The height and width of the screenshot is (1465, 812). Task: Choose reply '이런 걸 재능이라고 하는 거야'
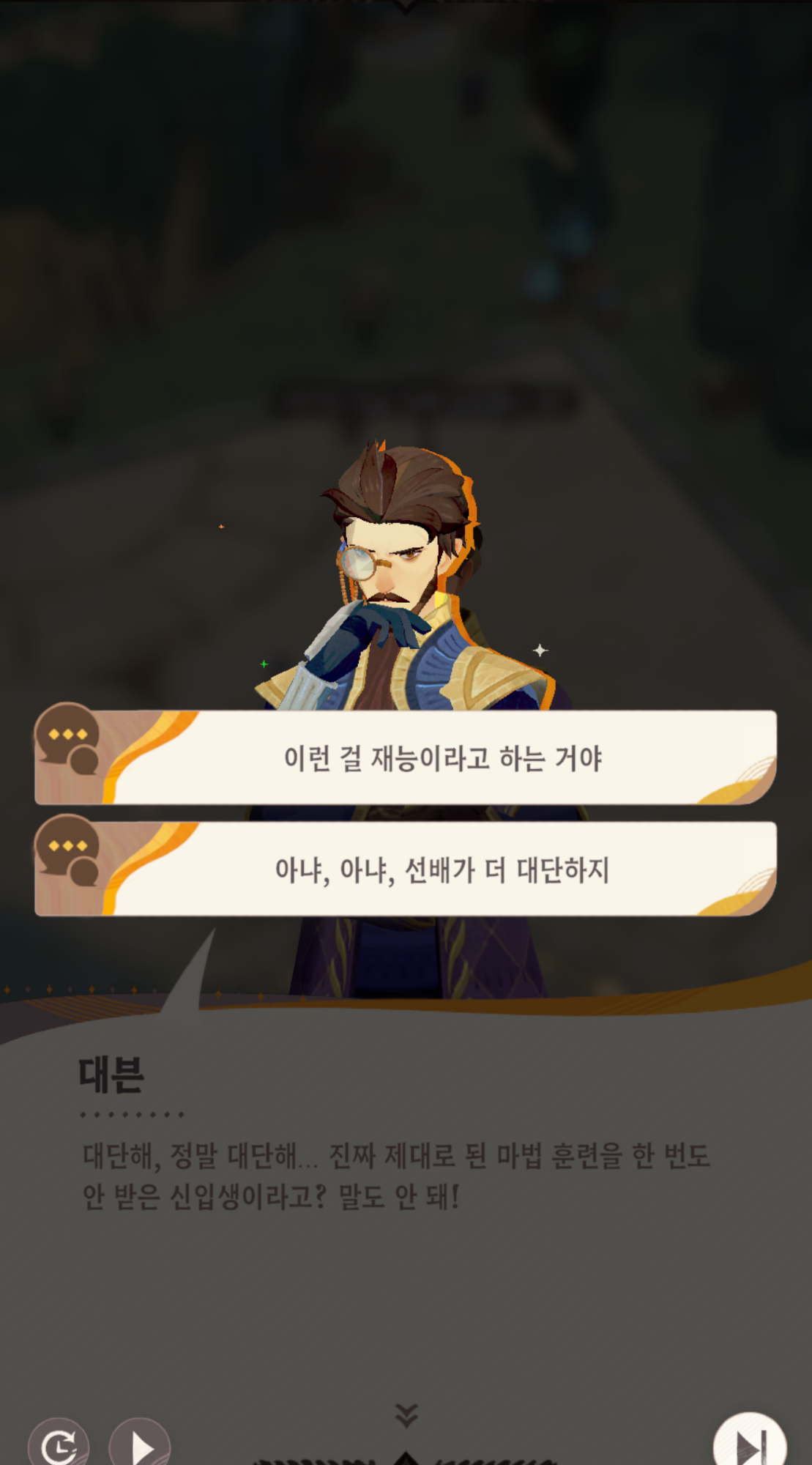[x=442, y=758]
